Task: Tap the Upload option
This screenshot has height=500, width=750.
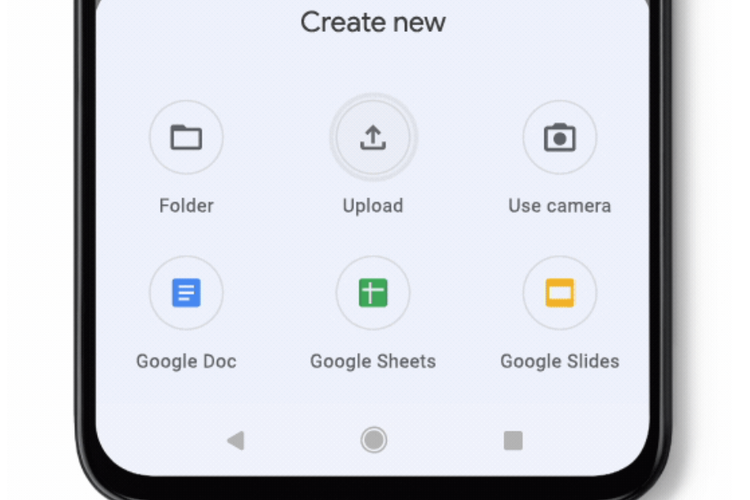Action: (x=373, y=138)
